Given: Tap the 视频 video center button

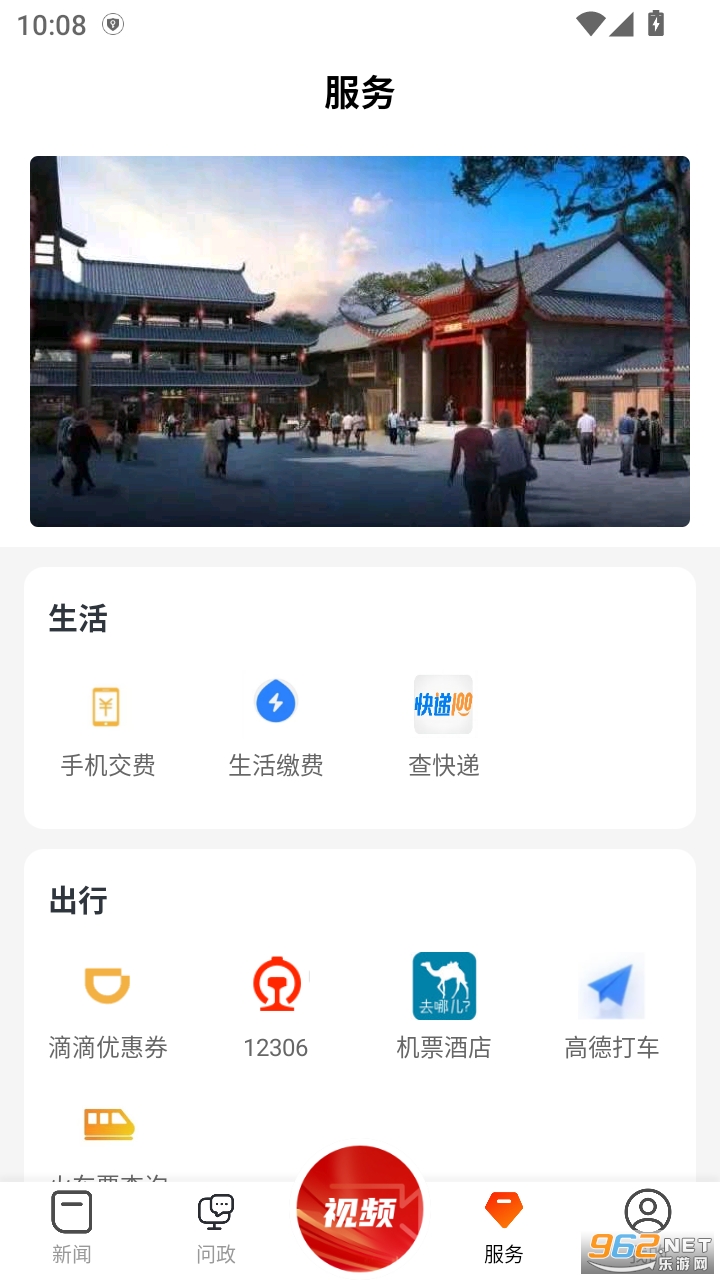Looking at the screenshot, I should (360, 1208).
